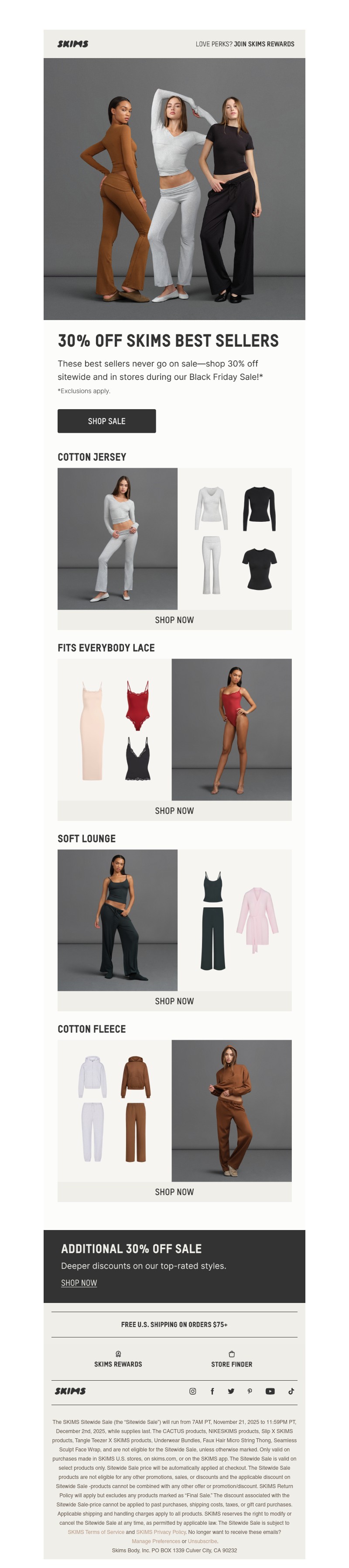Open the Additional 30% Off Sale Shop Now link
349x1568 pixels.
click(x=79, y=1282)
